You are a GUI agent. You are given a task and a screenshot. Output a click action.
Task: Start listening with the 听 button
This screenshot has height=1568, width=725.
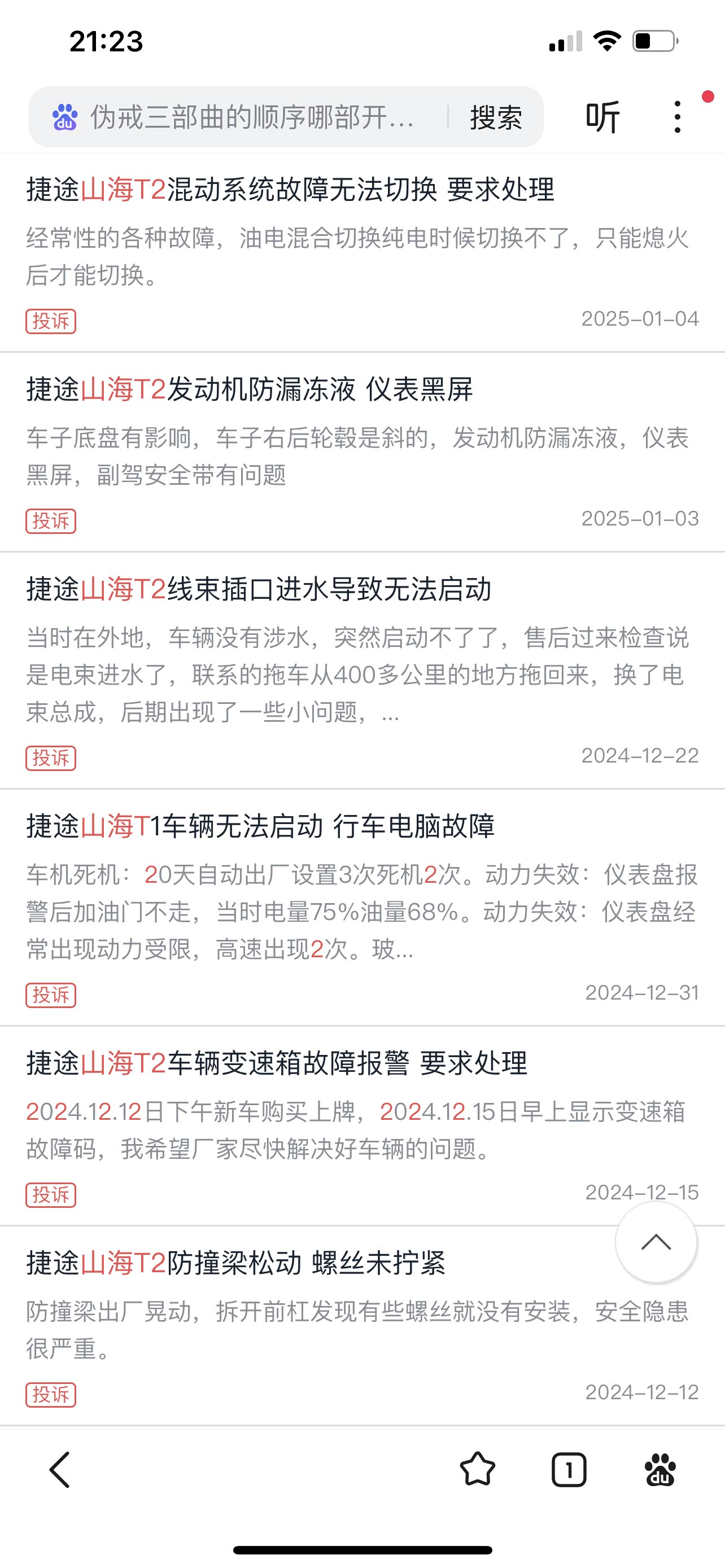click(x=602, y=117)
